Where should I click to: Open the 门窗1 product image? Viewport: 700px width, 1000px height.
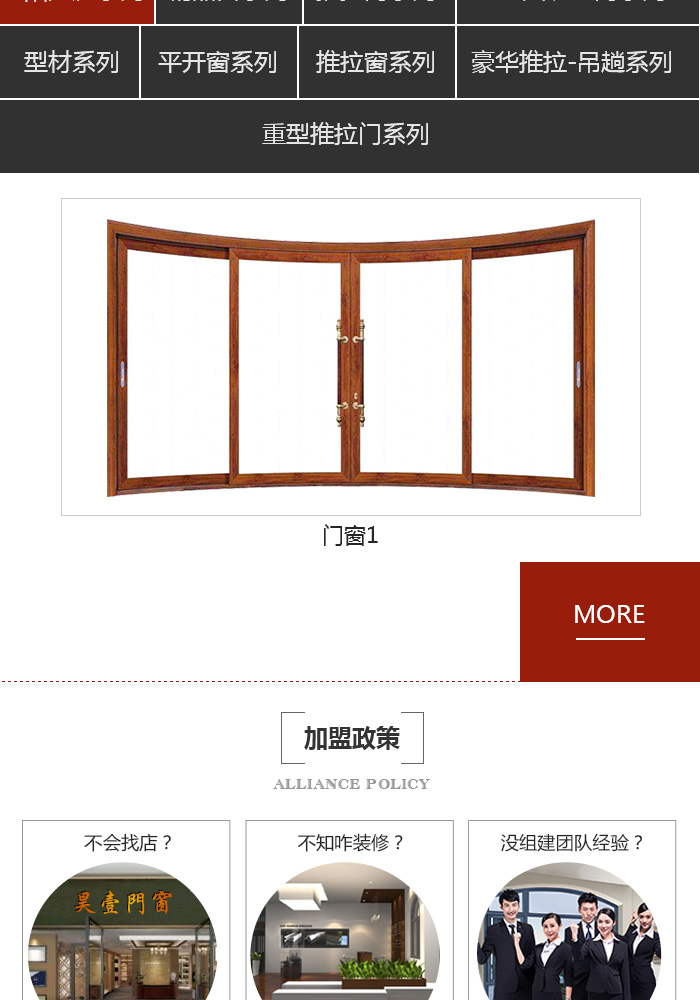pyautogui.click(x=350, y=356)
